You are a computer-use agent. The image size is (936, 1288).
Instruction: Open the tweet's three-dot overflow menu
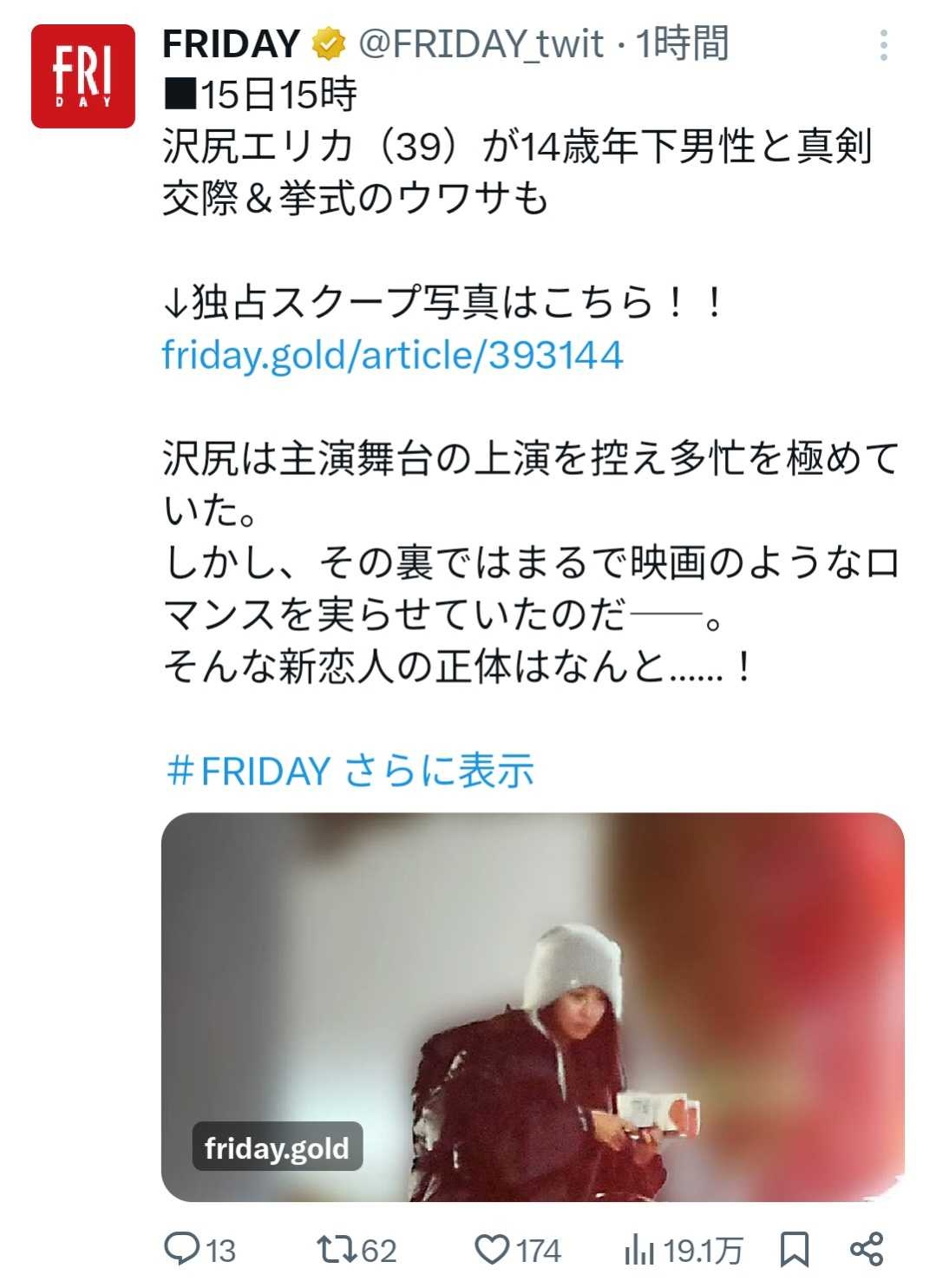[x=883, y=45]
